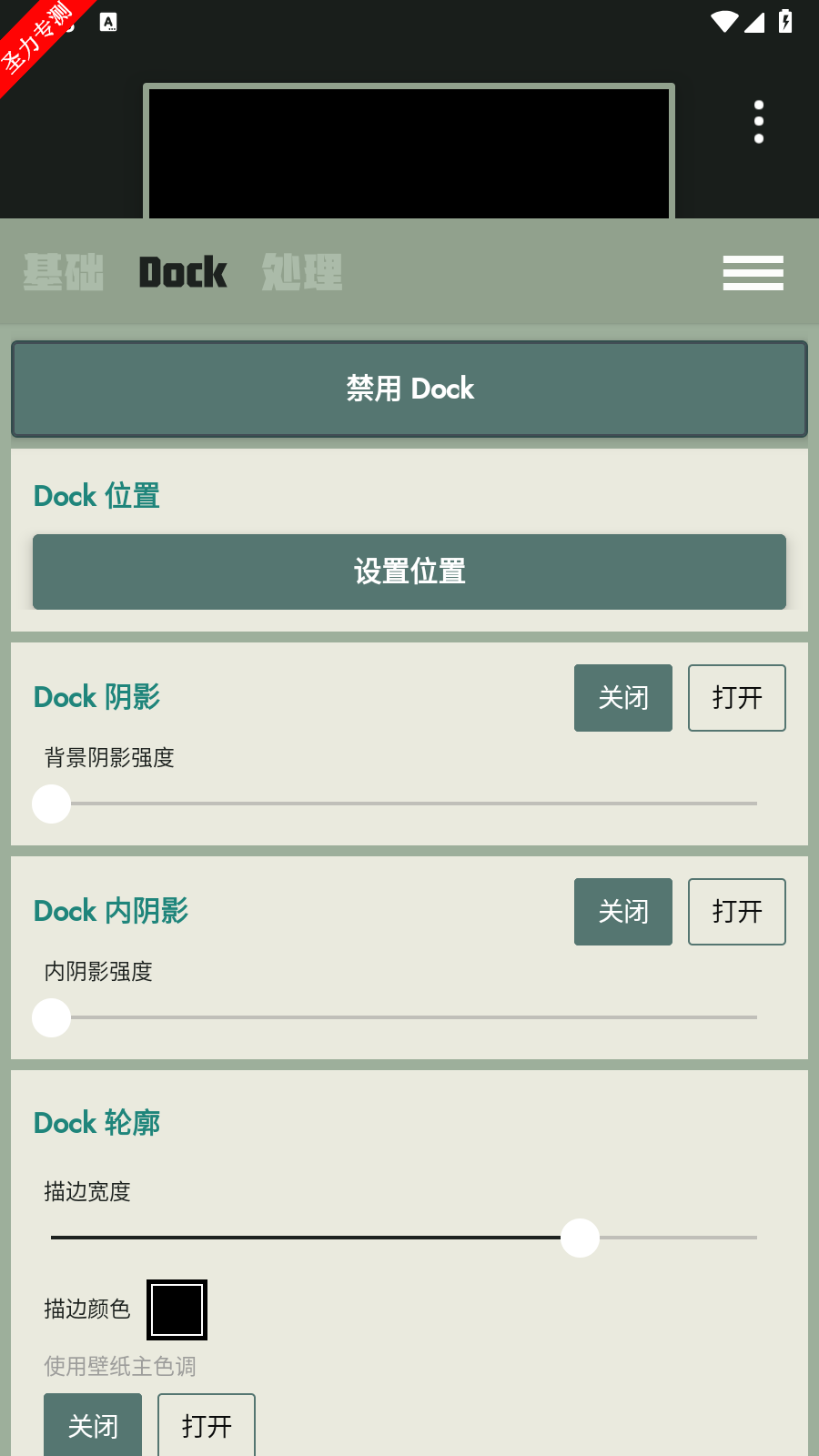The image size is (819, 1456).
Task: Tap the Dock tab
Action: click(x=183, y=272)
